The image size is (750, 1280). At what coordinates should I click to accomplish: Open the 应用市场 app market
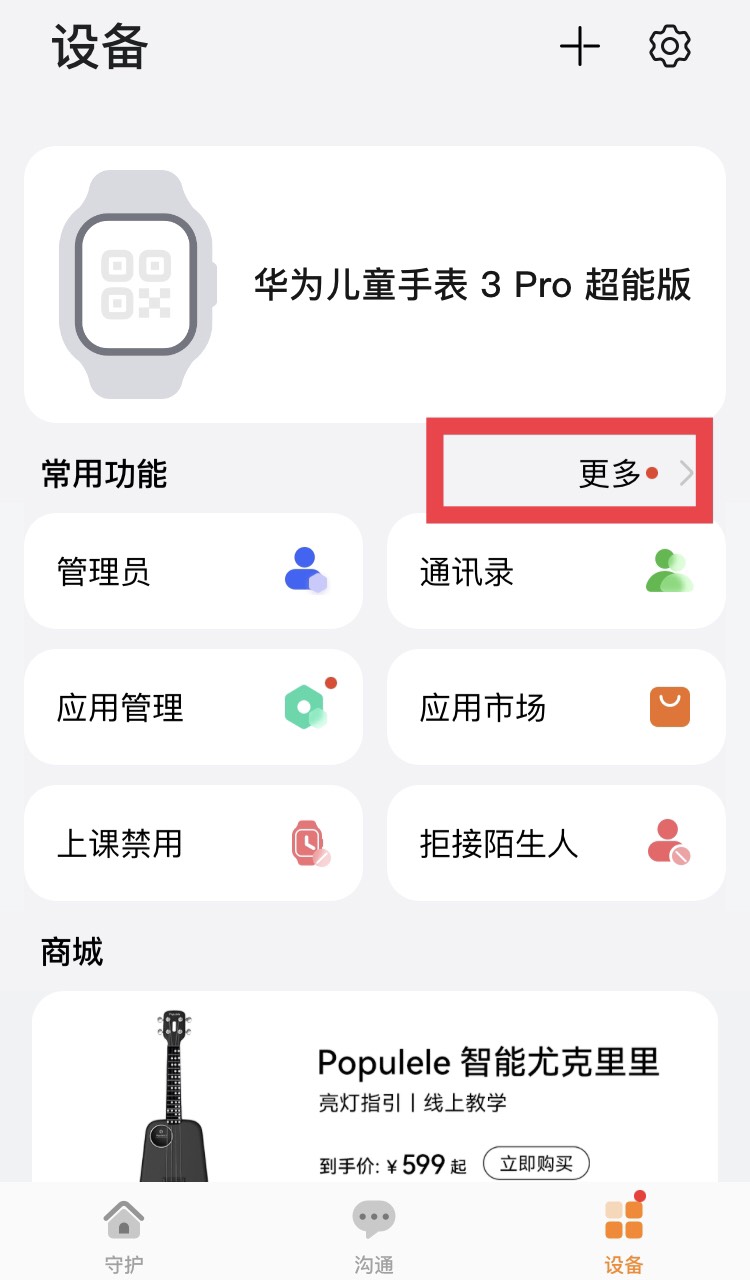click(x=555, y=708)
